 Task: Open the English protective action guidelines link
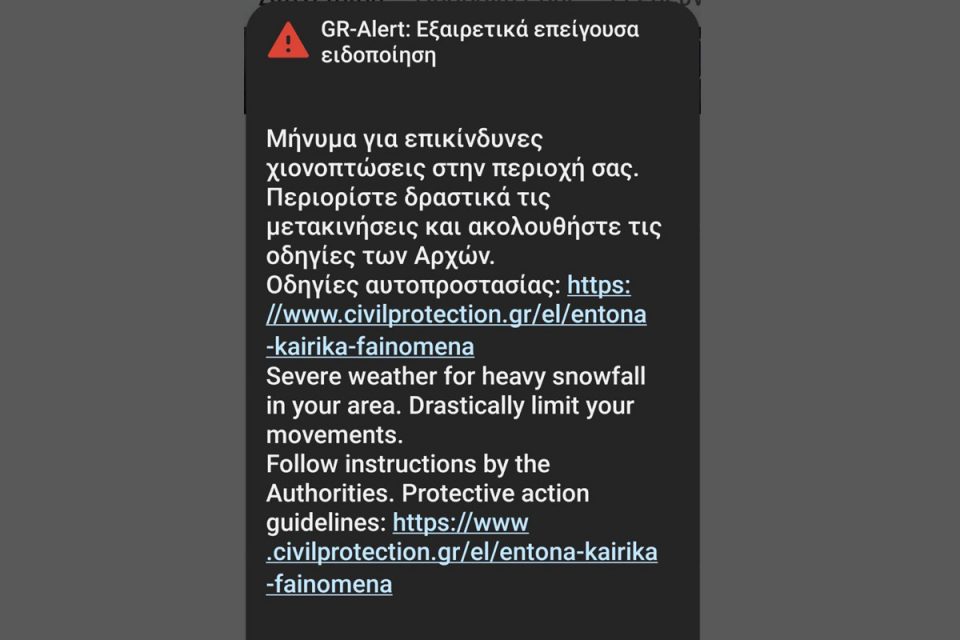[461, 553]
